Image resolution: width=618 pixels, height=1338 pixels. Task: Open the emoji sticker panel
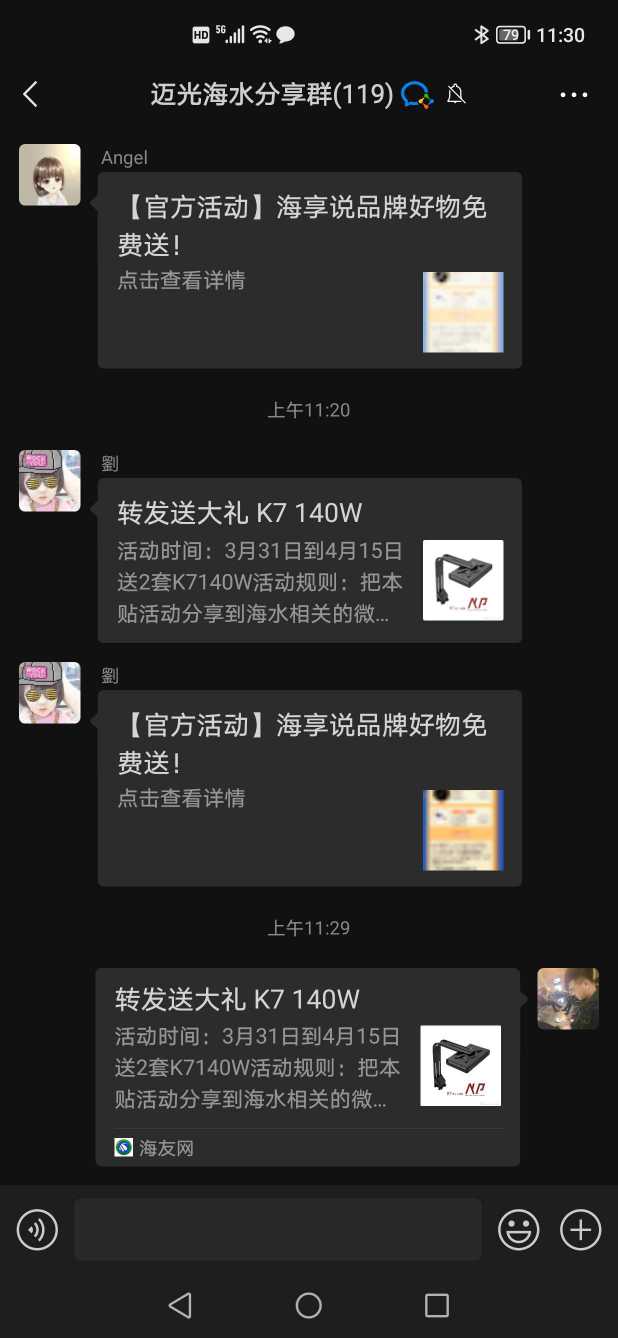pos(519,1229)
